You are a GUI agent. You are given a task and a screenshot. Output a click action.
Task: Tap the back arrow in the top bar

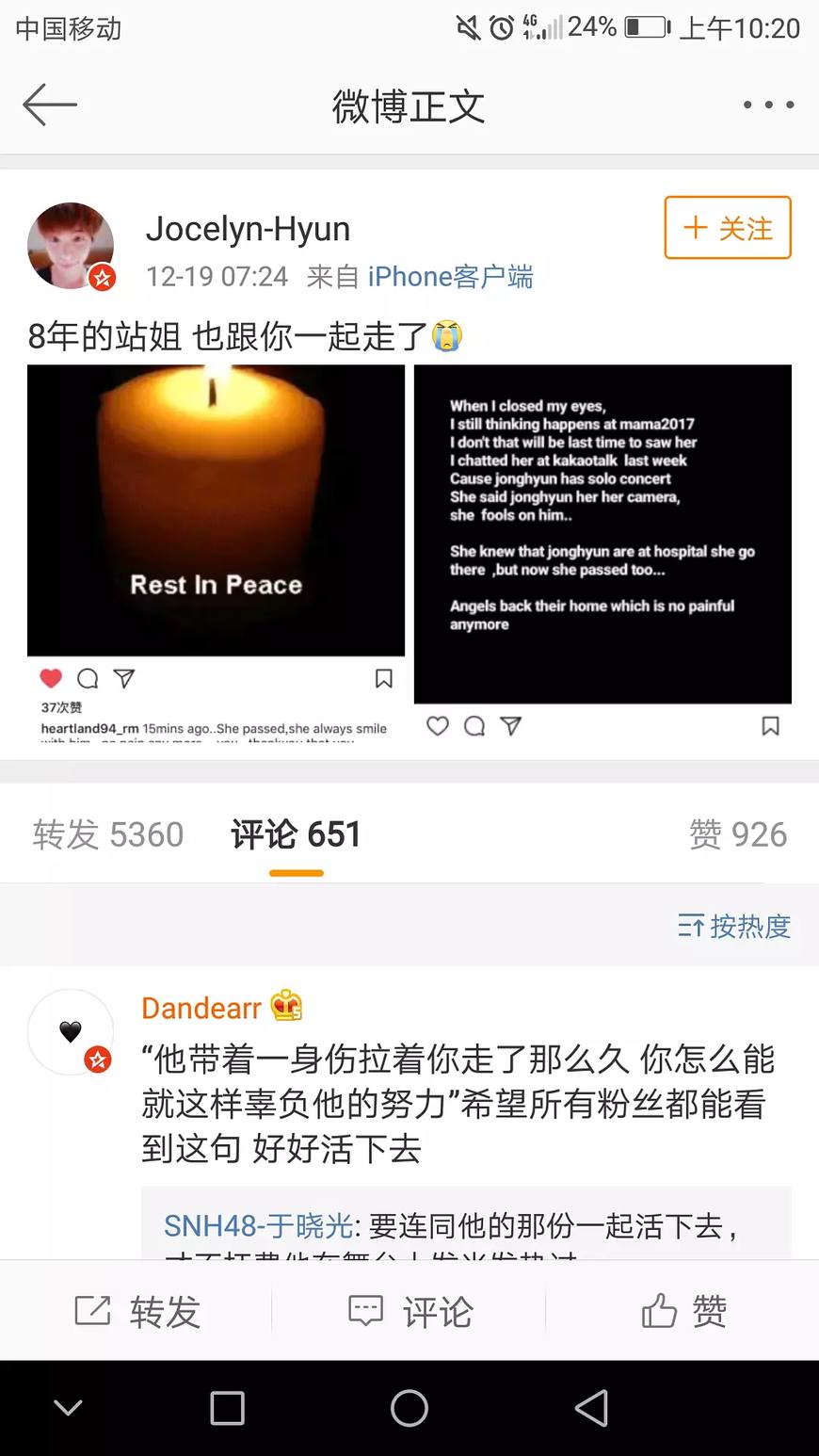click(x=49, y=105)
